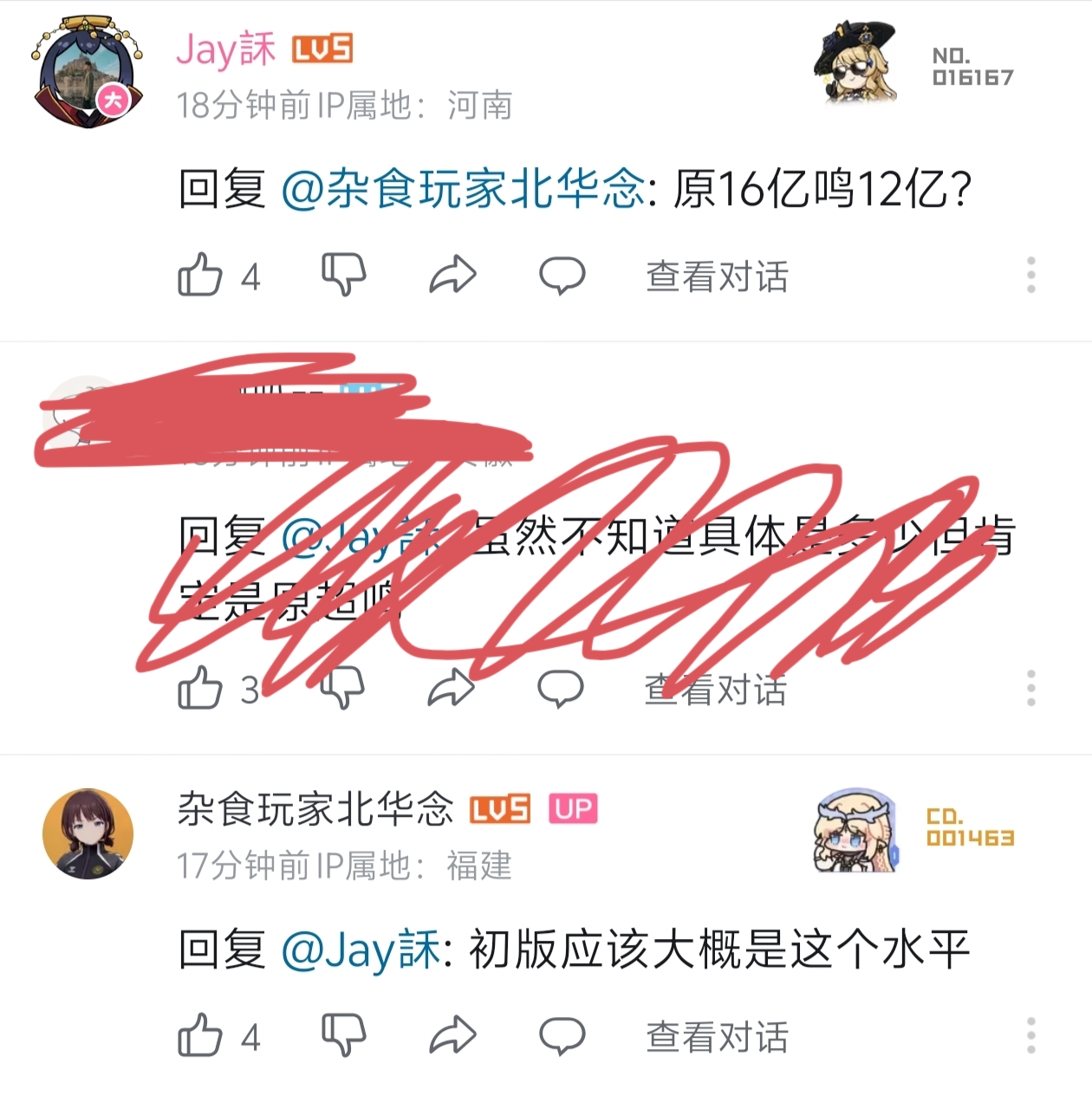Viewport: 1092px width, 1095px height.
Task: Open @Jay詠 mention in 杂食玩家北华念's reply
Action: (x=361, y=949)
